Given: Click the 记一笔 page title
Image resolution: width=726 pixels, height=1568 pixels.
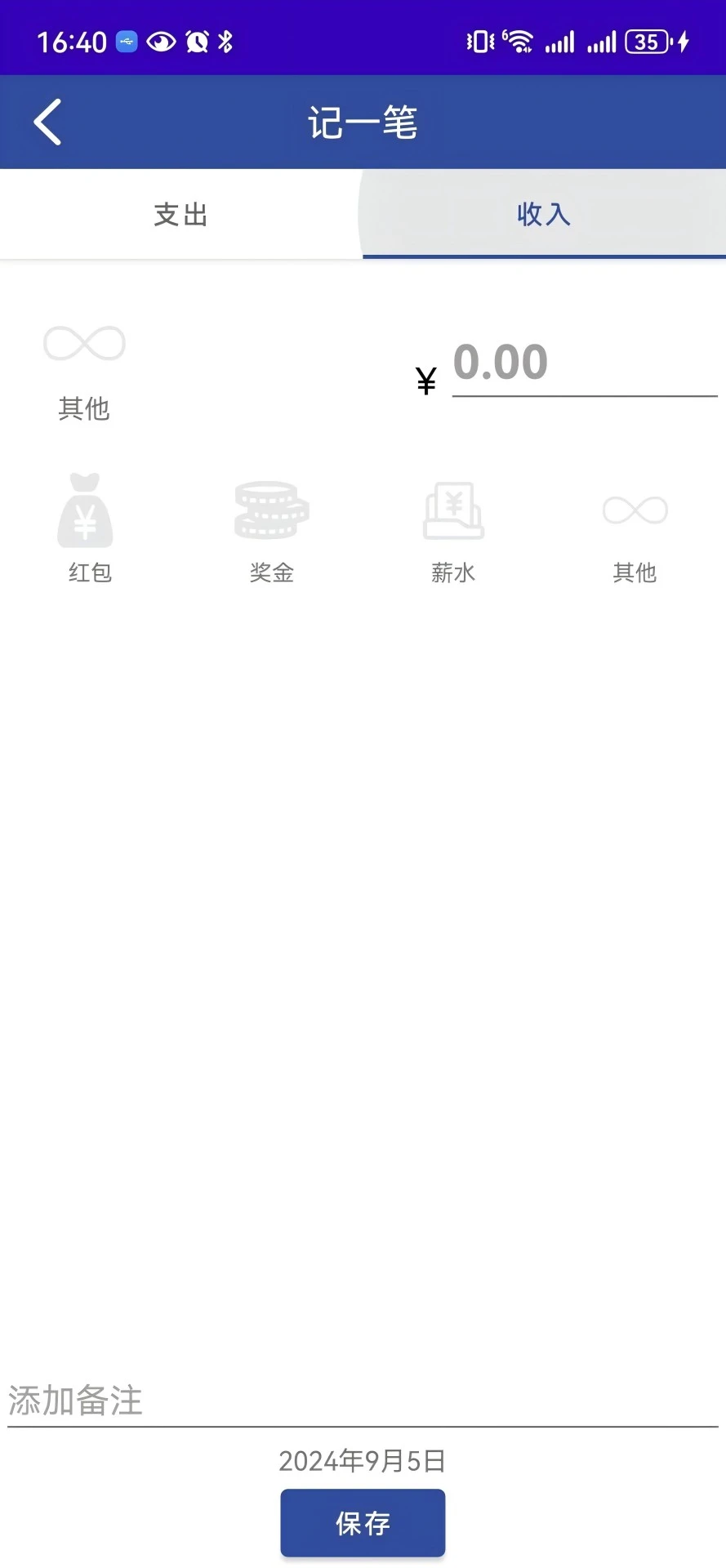Looking at the screenshot, I should (362, 122).
